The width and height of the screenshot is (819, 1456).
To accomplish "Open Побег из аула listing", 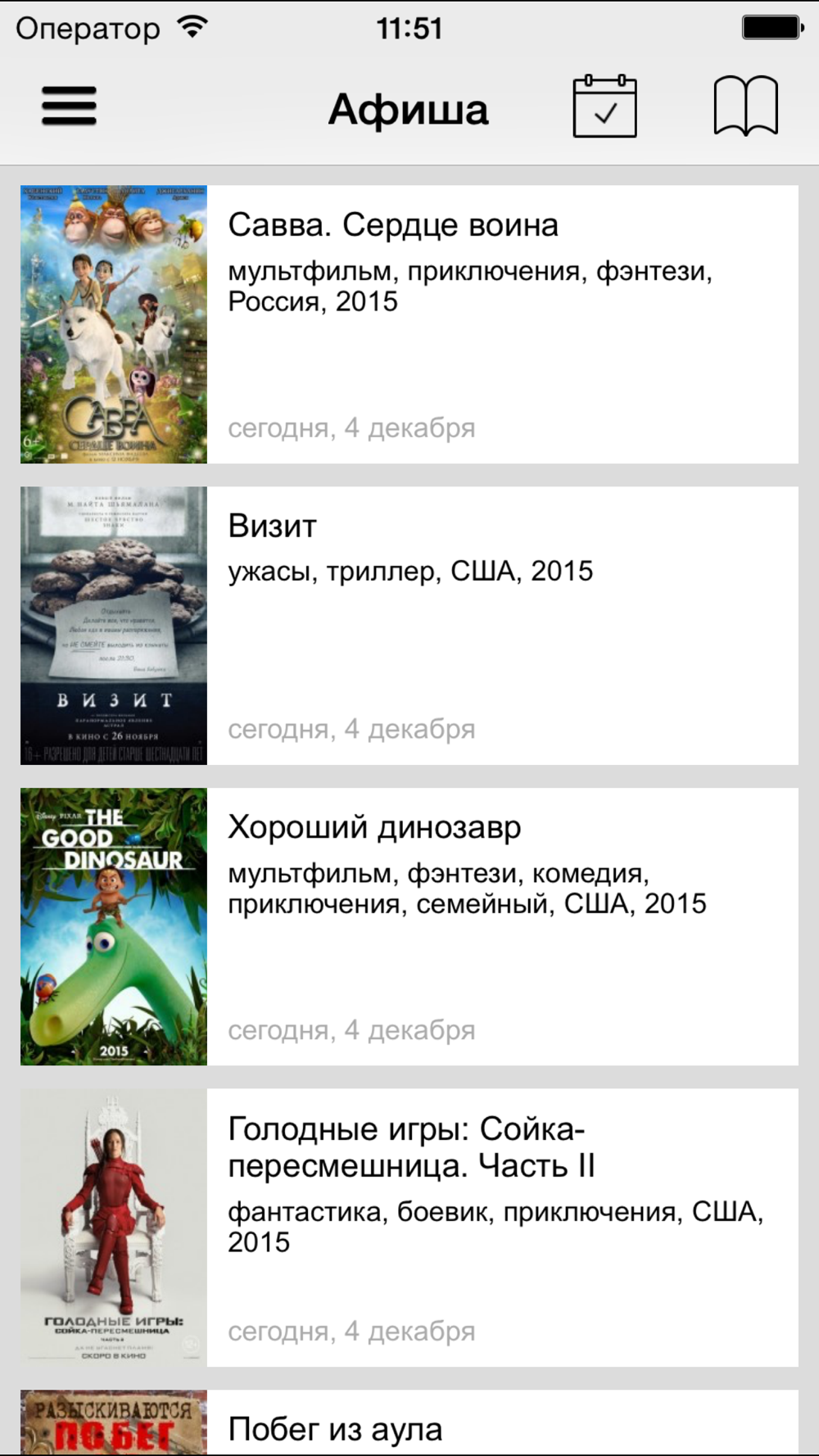I will 409,1423.
